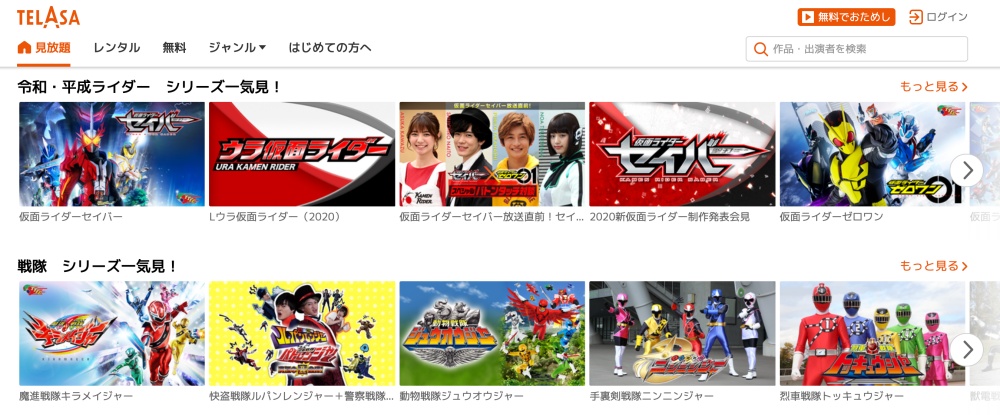
Task: Switch to the 見放題 tab
Action: pyautogui.click(x=44, y=47)
